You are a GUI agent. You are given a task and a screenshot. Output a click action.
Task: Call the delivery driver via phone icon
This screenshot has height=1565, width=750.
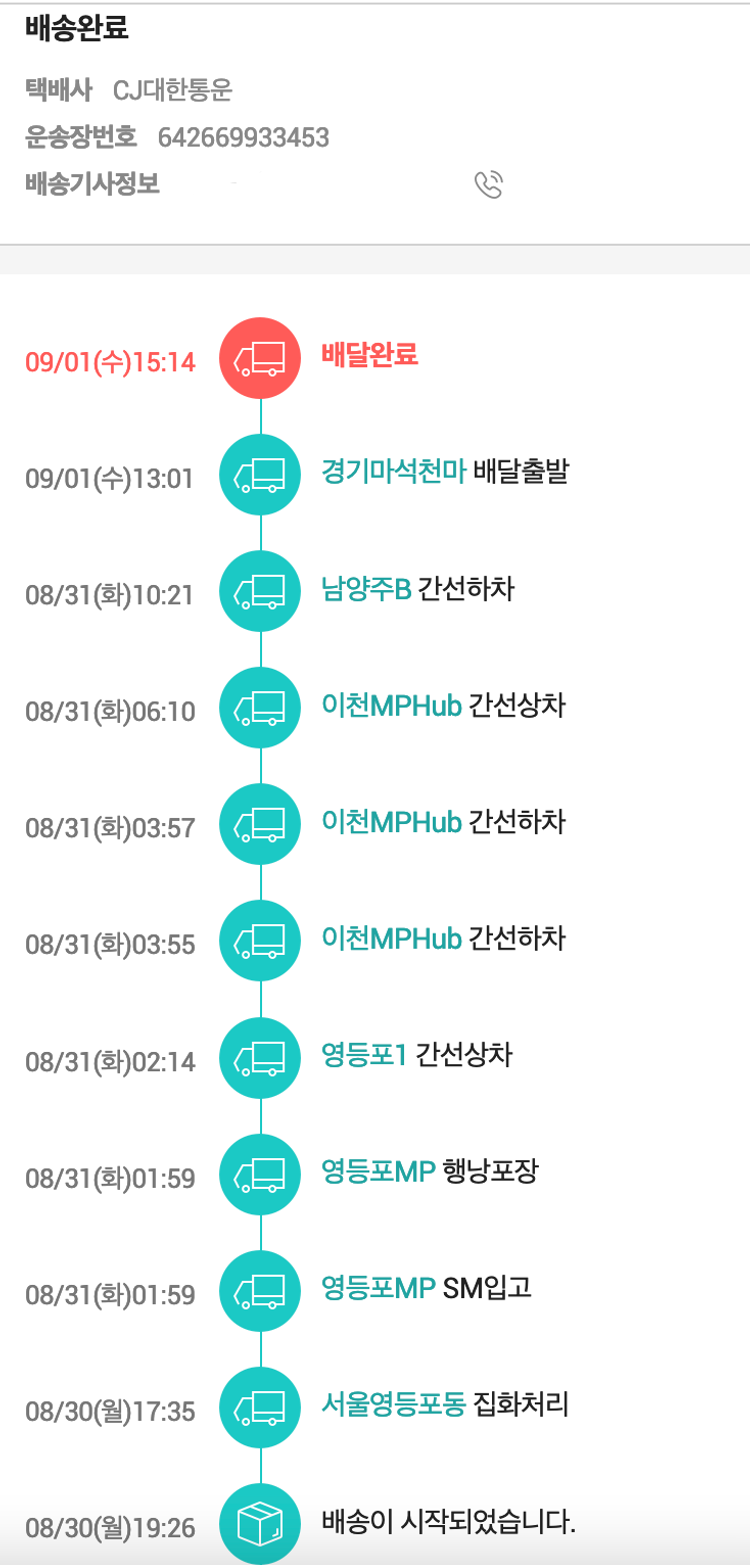click(488, 185)
